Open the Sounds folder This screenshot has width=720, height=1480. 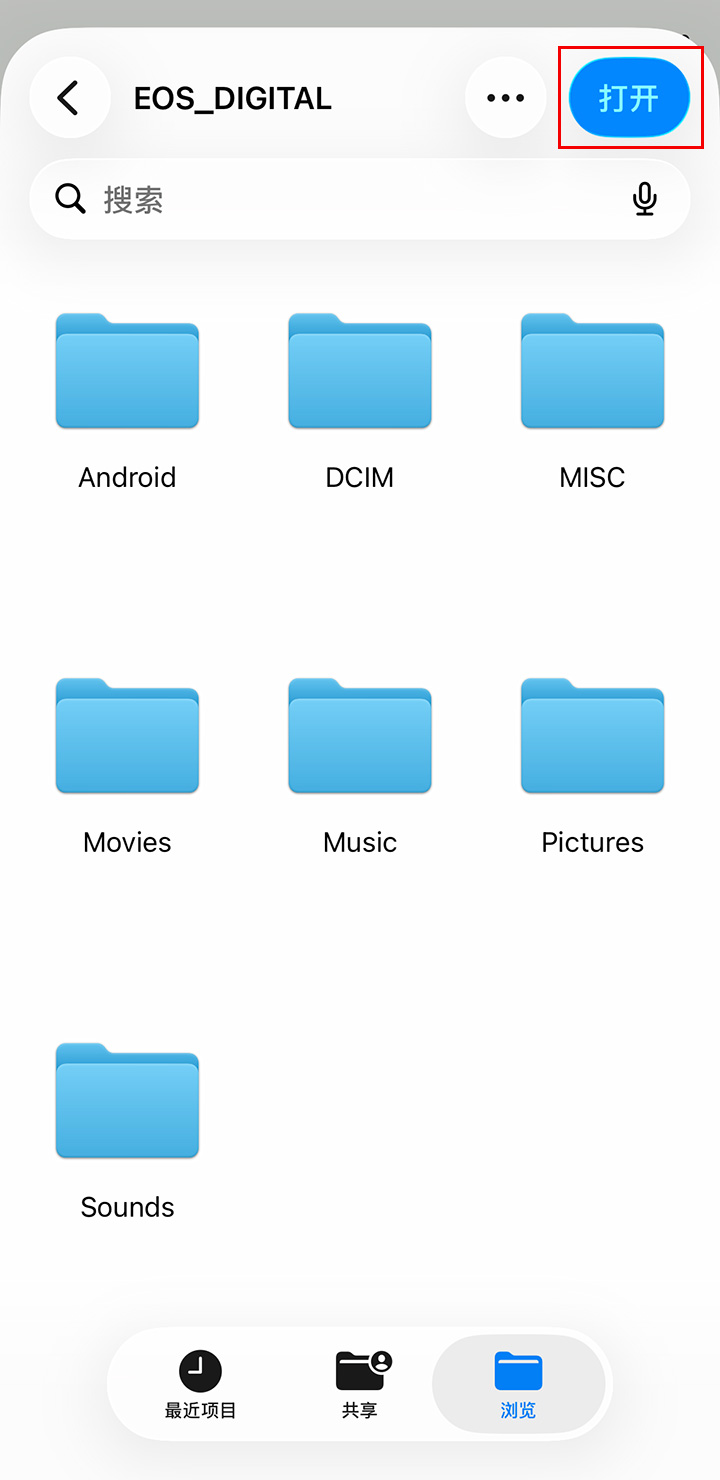(x=127, y=1102)
